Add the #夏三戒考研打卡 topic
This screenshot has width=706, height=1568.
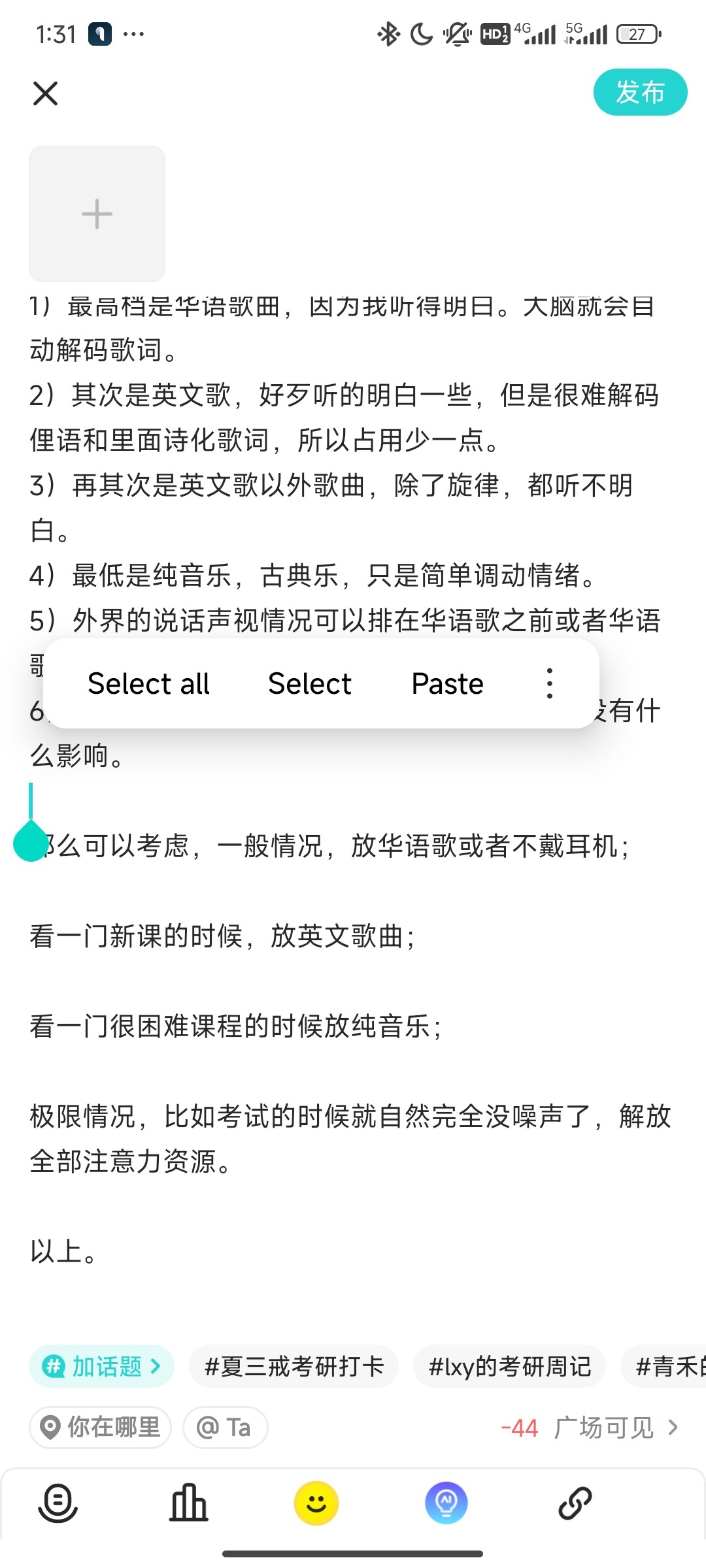point(294,1366)
